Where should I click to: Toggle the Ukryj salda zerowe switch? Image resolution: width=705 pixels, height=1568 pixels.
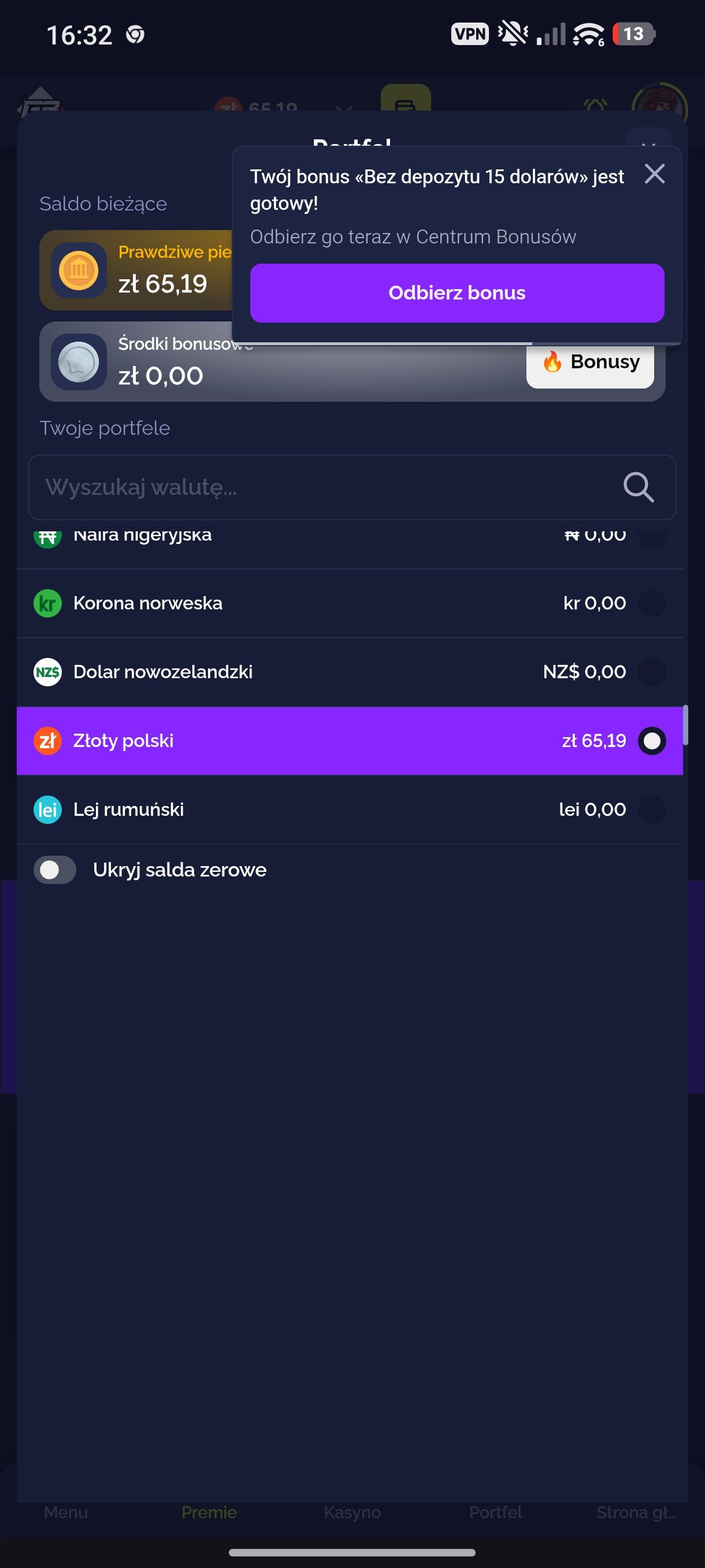[x=55, y=870]
